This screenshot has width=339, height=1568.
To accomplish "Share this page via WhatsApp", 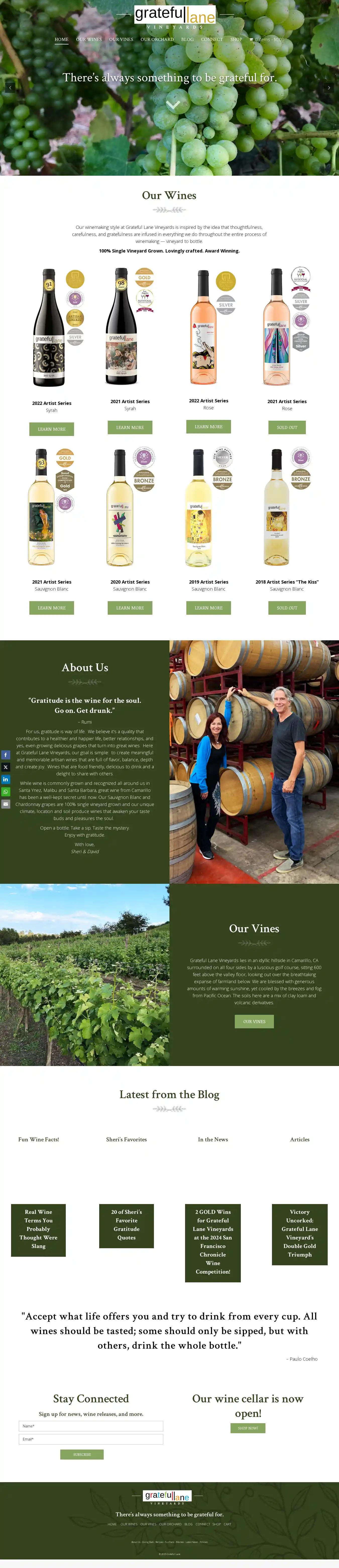I will (x=6, y=791).
